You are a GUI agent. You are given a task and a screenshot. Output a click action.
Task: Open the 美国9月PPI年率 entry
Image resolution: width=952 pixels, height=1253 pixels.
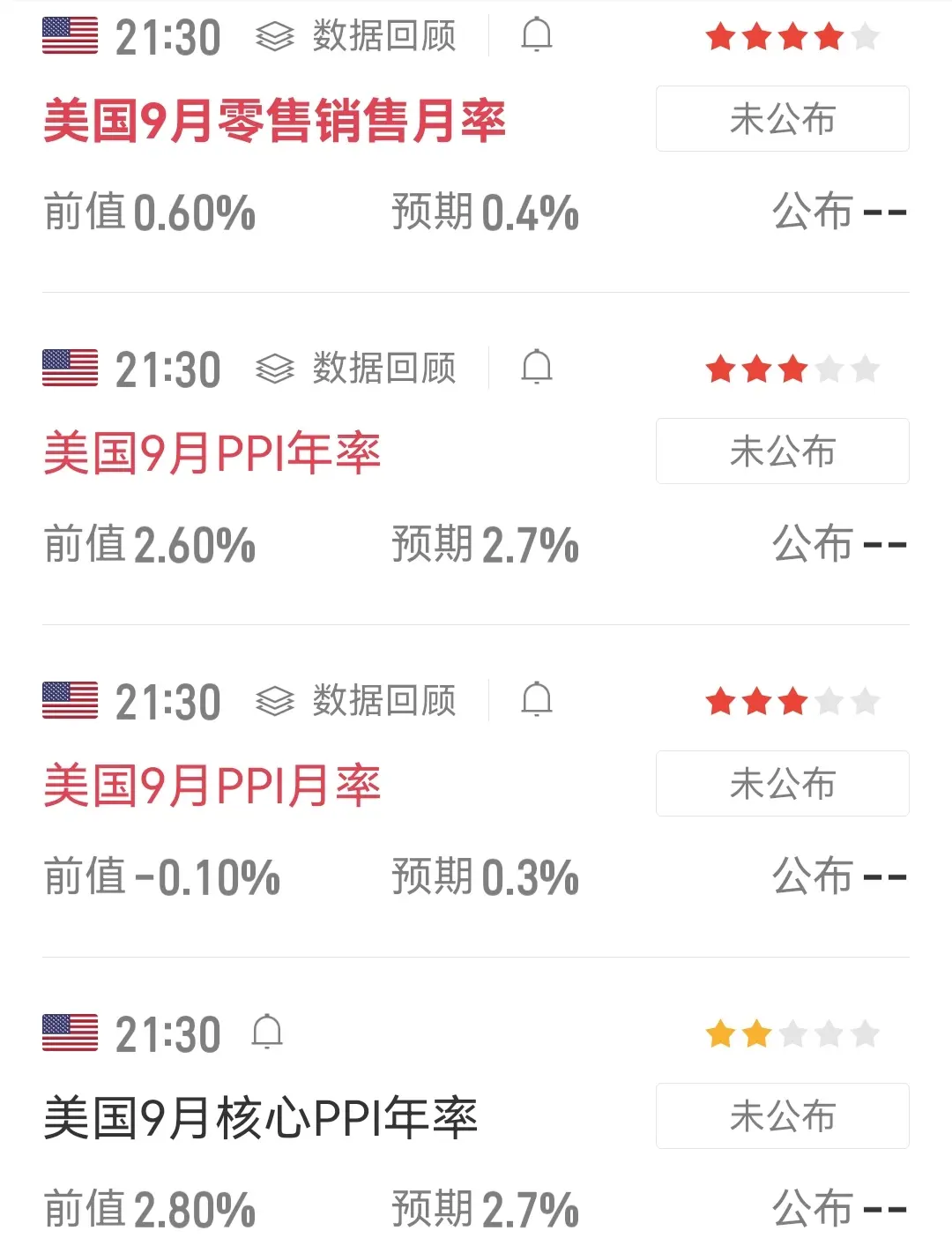point(212,453)
